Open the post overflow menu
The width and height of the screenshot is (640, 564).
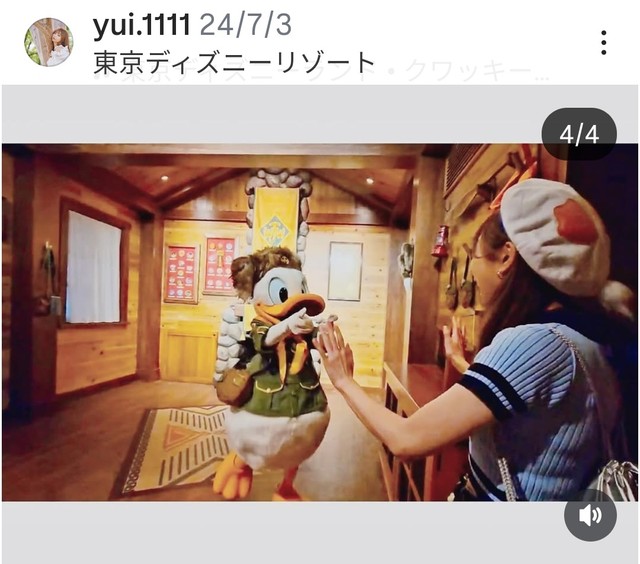pos(604,42)
